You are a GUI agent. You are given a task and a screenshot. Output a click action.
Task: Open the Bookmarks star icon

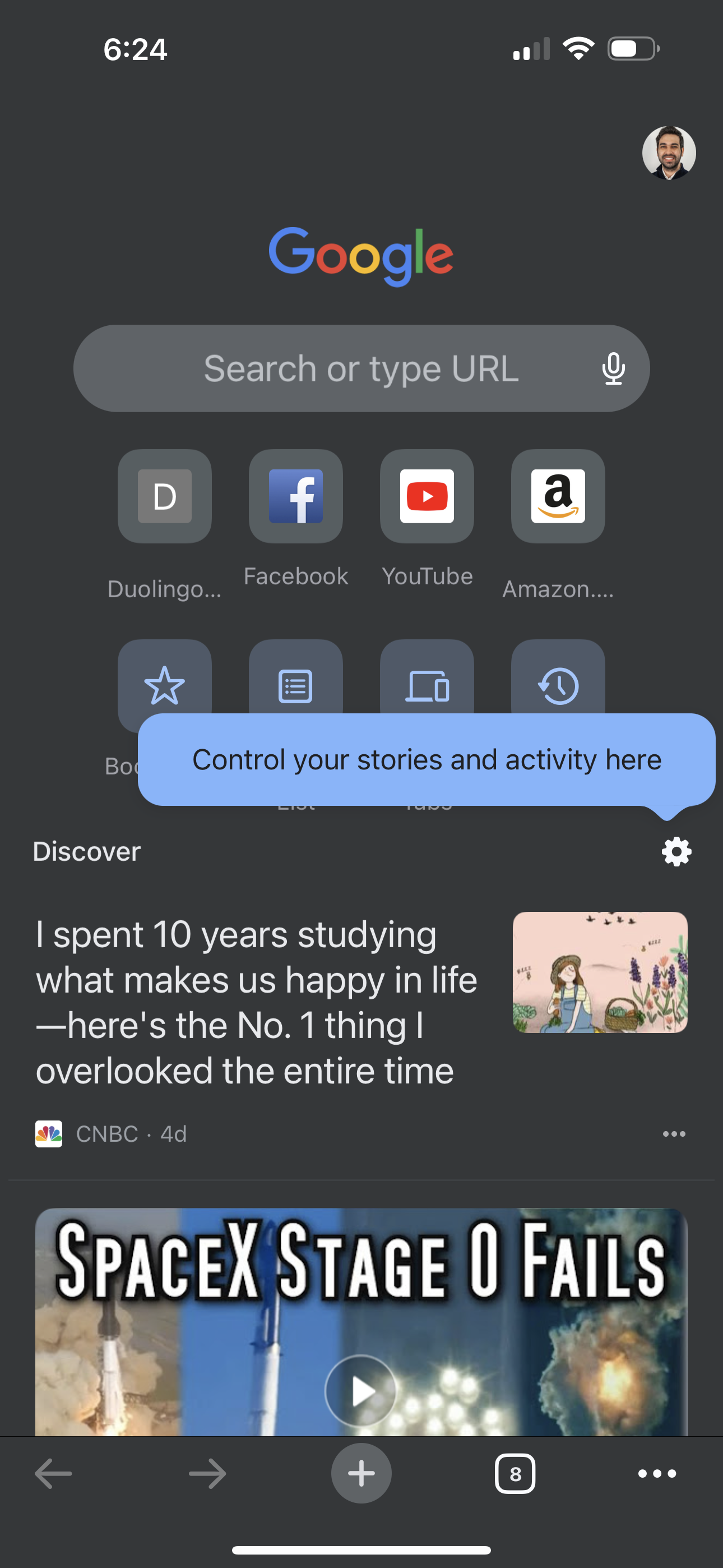[164, 686]
